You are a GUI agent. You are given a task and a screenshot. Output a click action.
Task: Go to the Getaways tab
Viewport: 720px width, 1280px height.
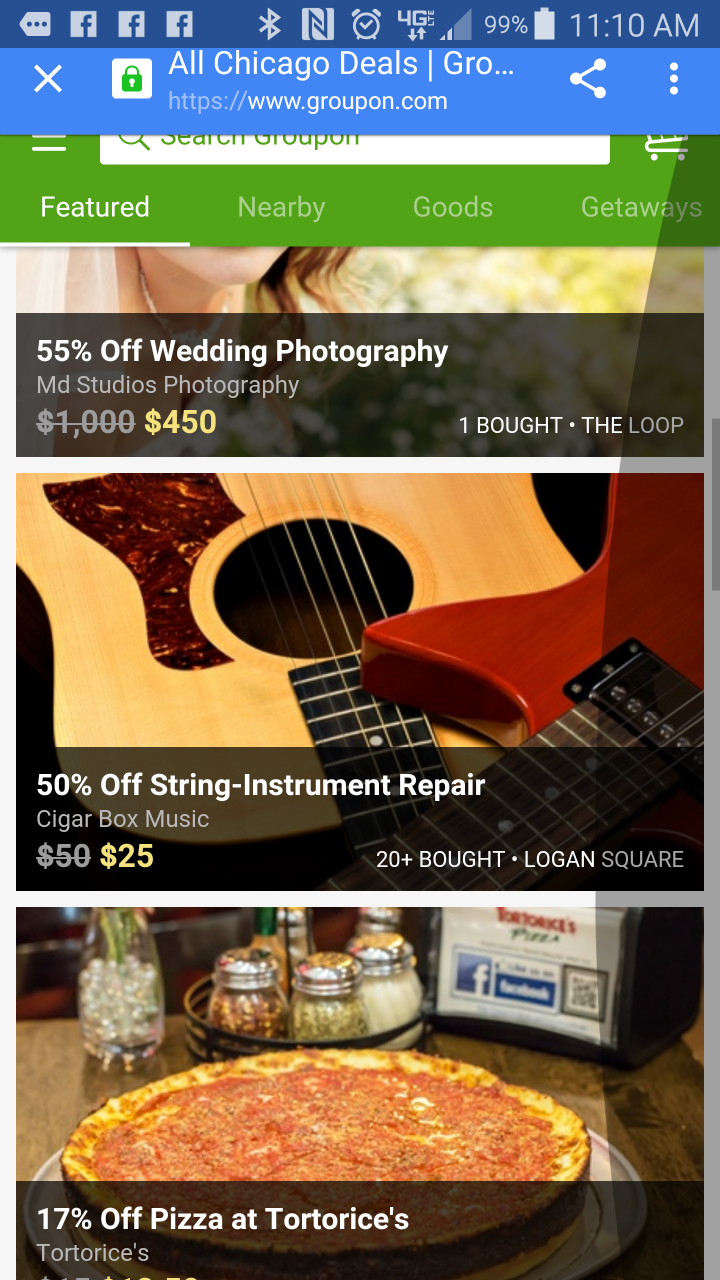coord(641,207)
